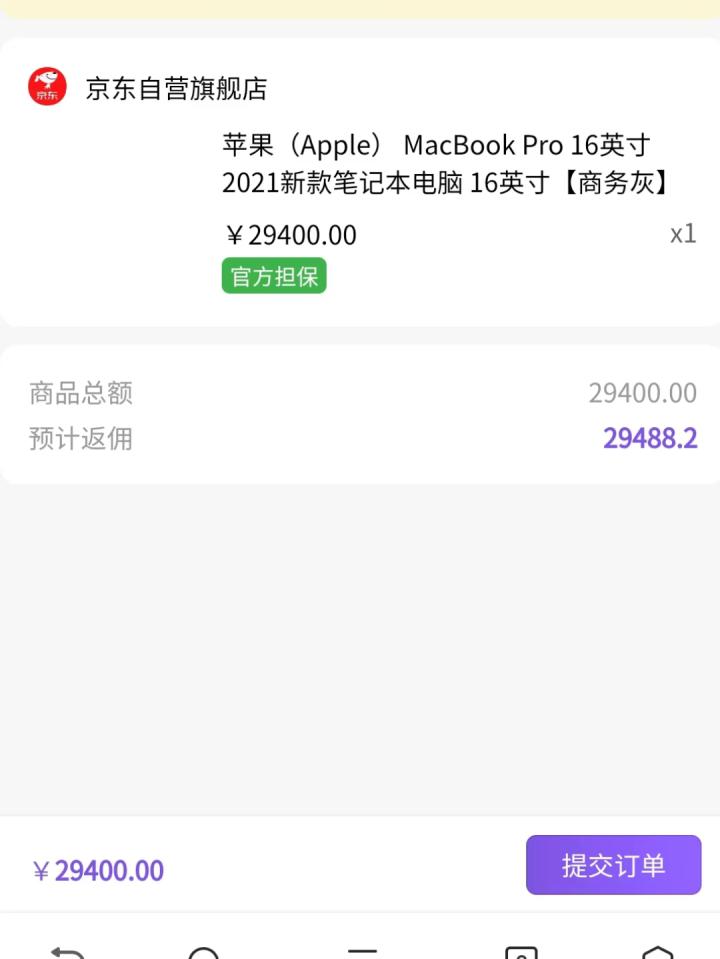Viewport: 720px width, 959px height.
Task: Click the purple 29488.2 commission amount
Action: 650,438
